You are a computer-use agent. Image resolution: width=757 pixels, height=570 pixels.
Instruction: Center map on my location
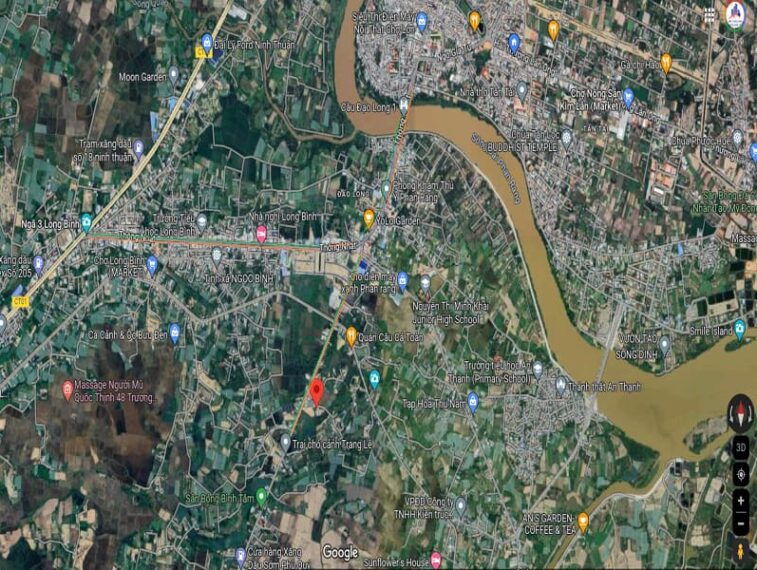[x=741, y=474]
